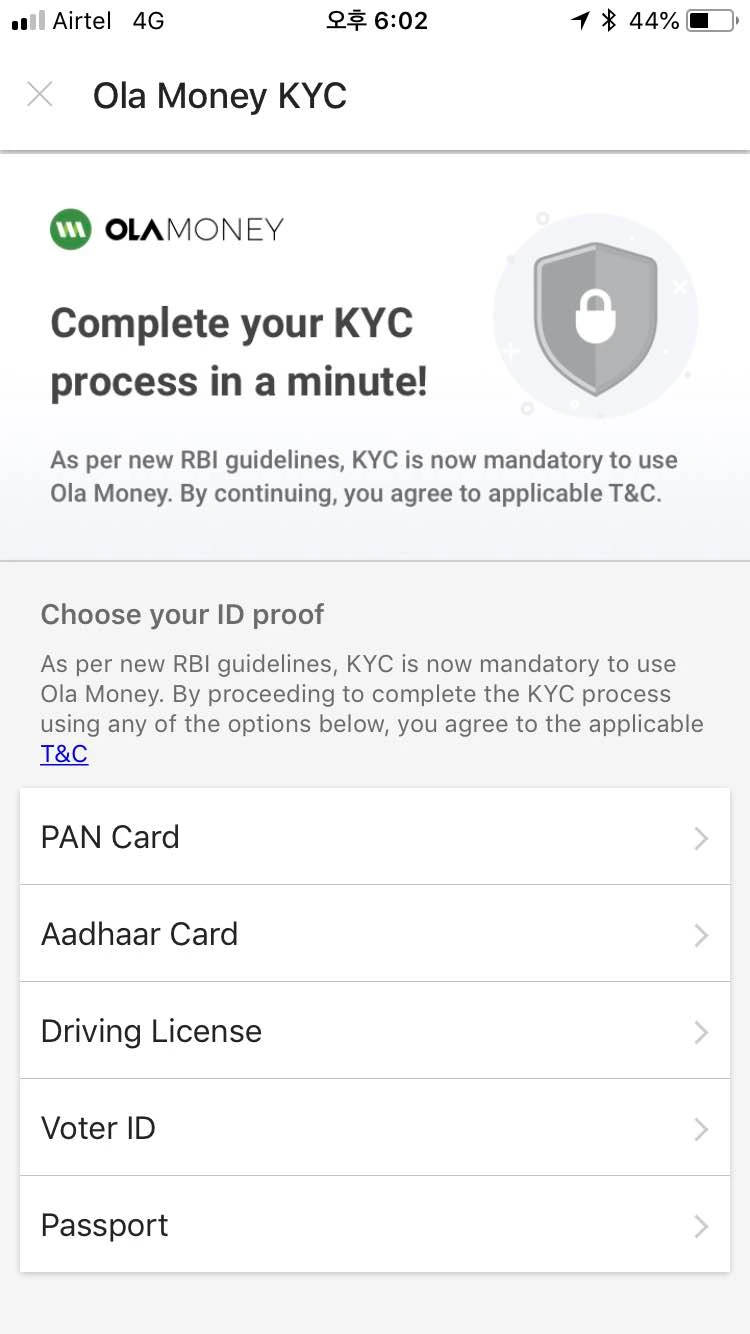
Task: Tap the Ola Money KYC title
Action: [x=219, y=94]
